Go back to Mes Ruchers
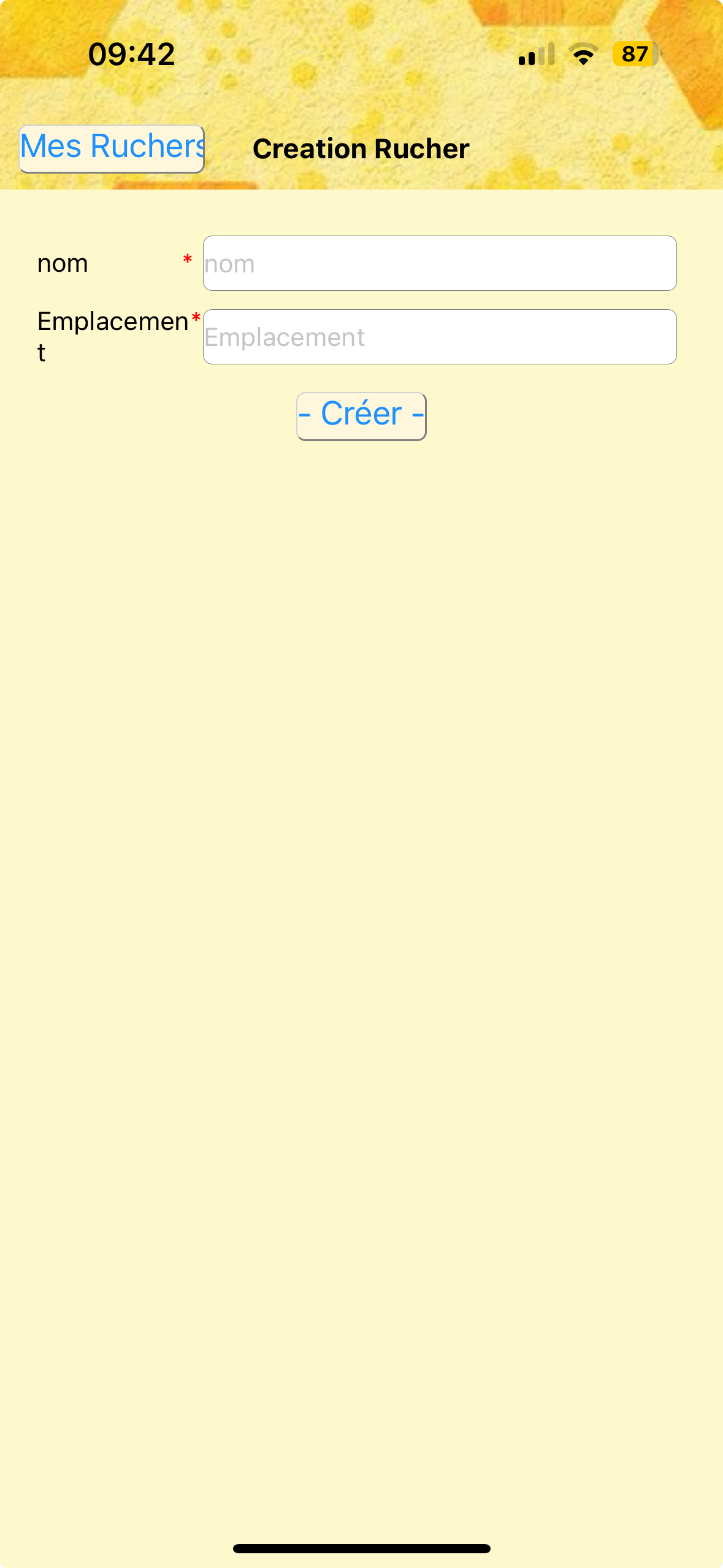 click(112, 148)
